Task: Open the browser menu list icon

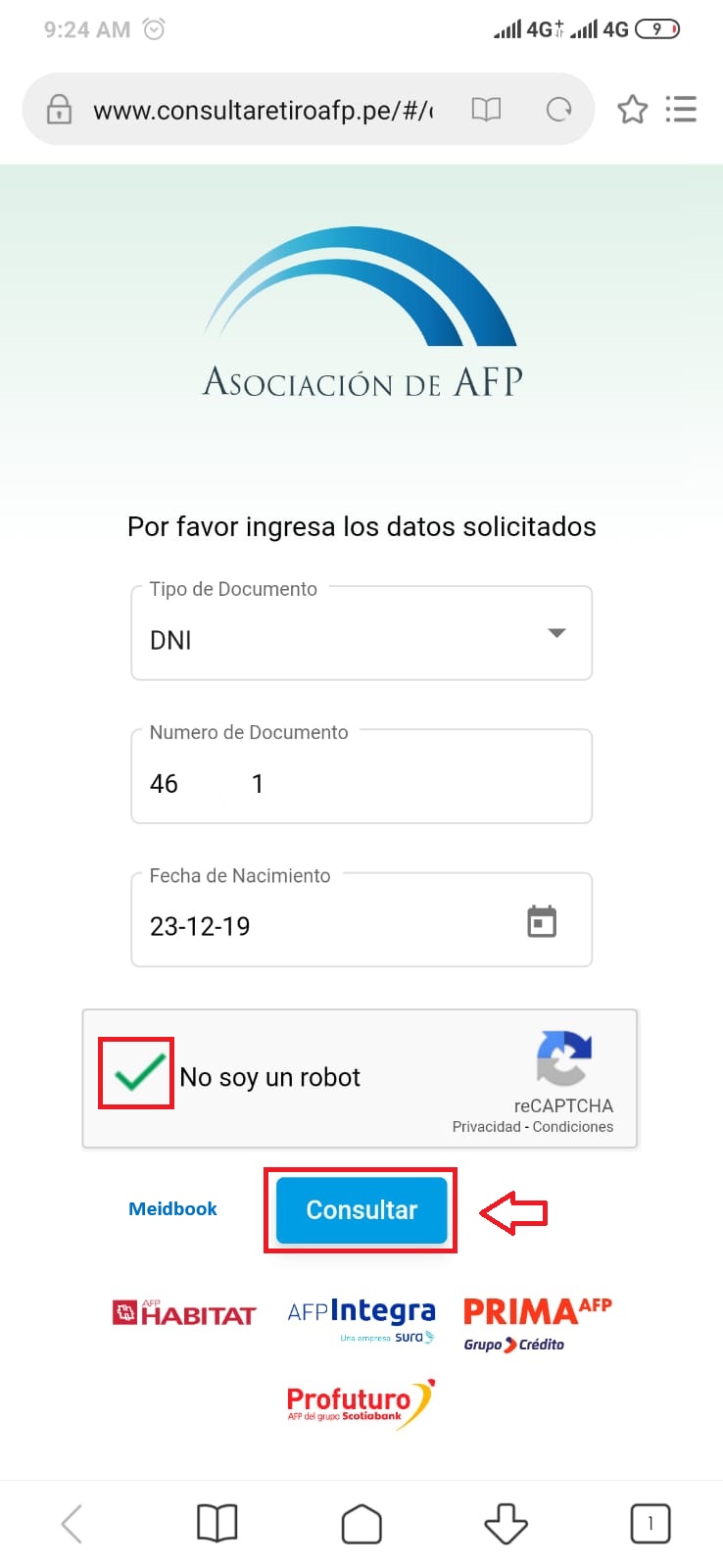Action: tap(681, 110)
